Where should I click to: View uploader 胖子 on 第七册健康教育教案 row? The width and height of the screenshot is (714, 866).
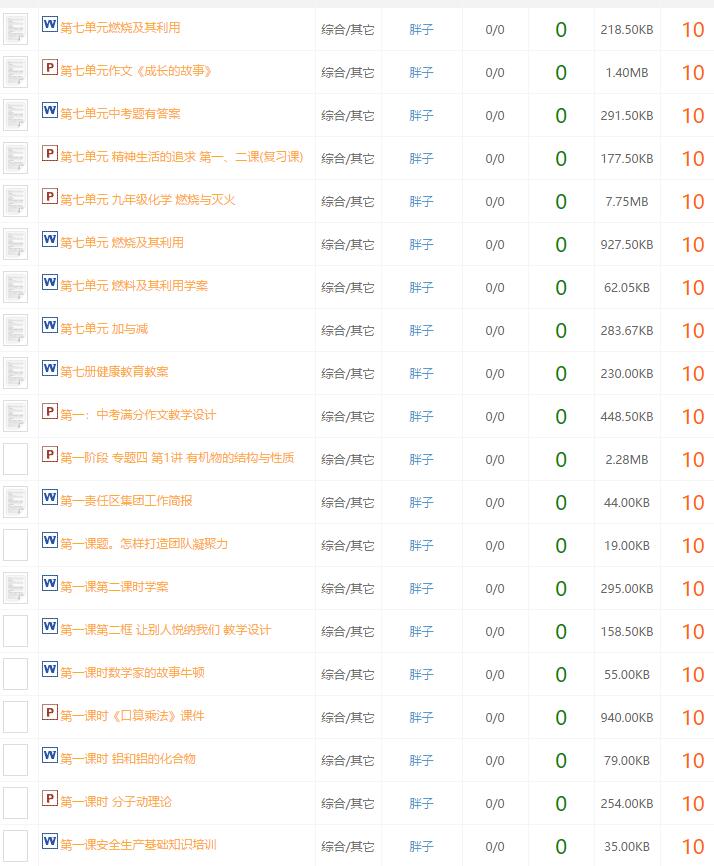click(421, 373)
